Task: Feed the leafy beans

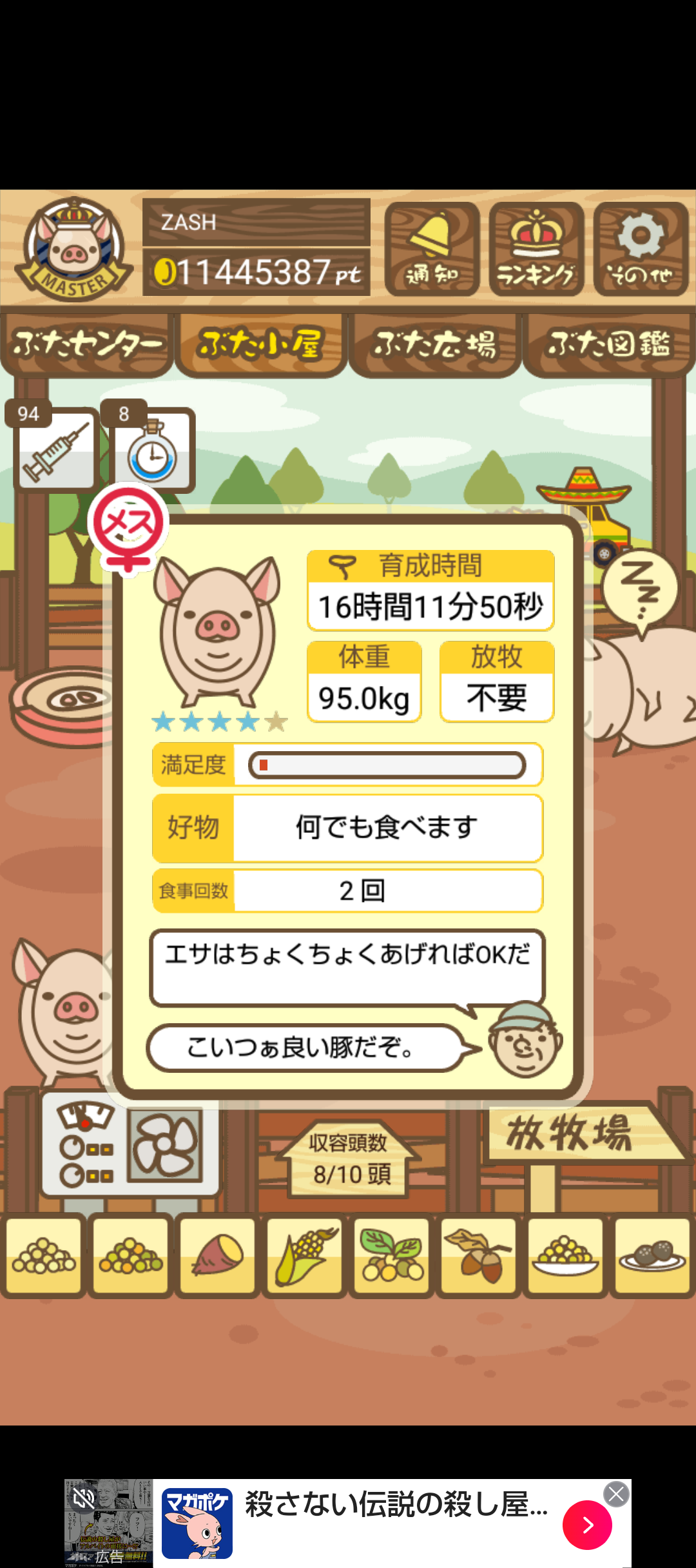Action: coord(392,1255)
